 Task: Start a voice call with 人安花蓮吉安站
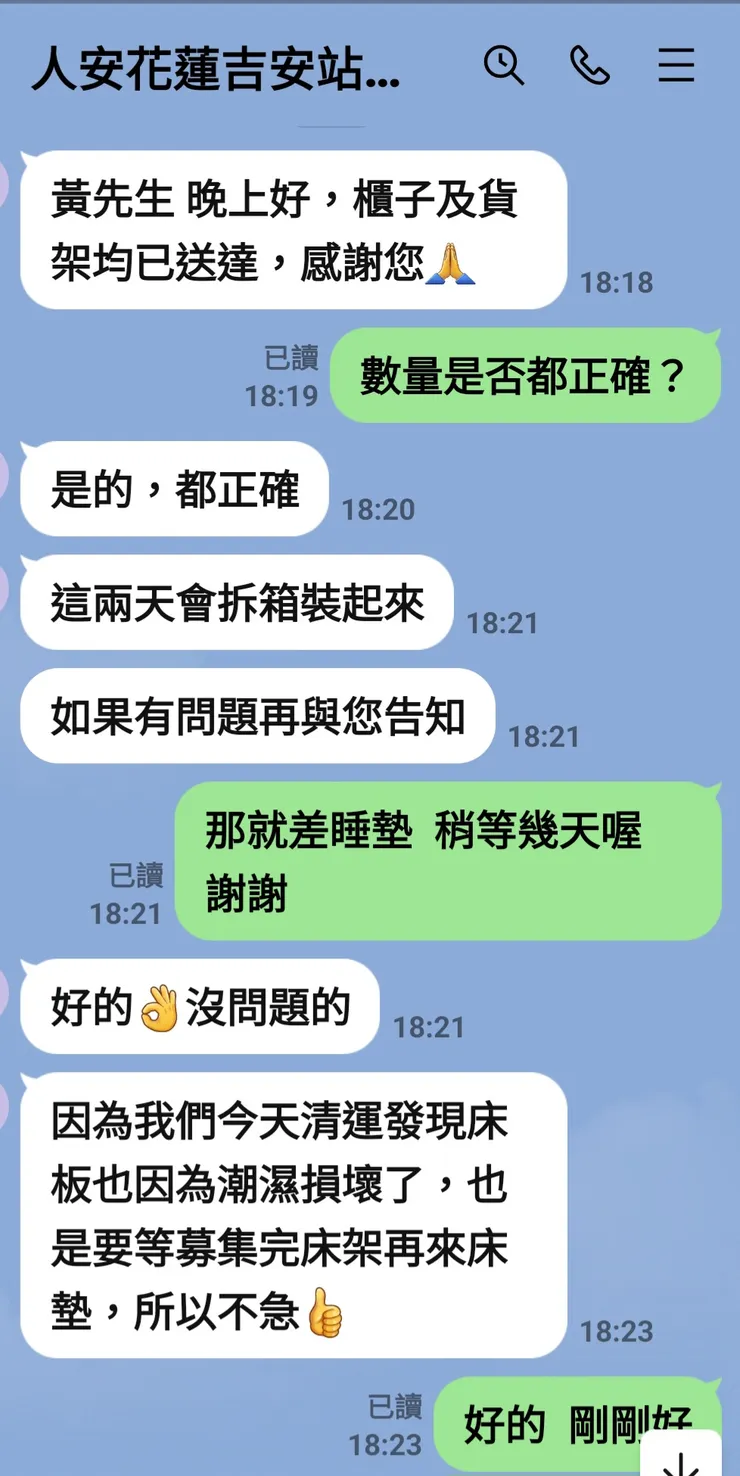[590, 66]
